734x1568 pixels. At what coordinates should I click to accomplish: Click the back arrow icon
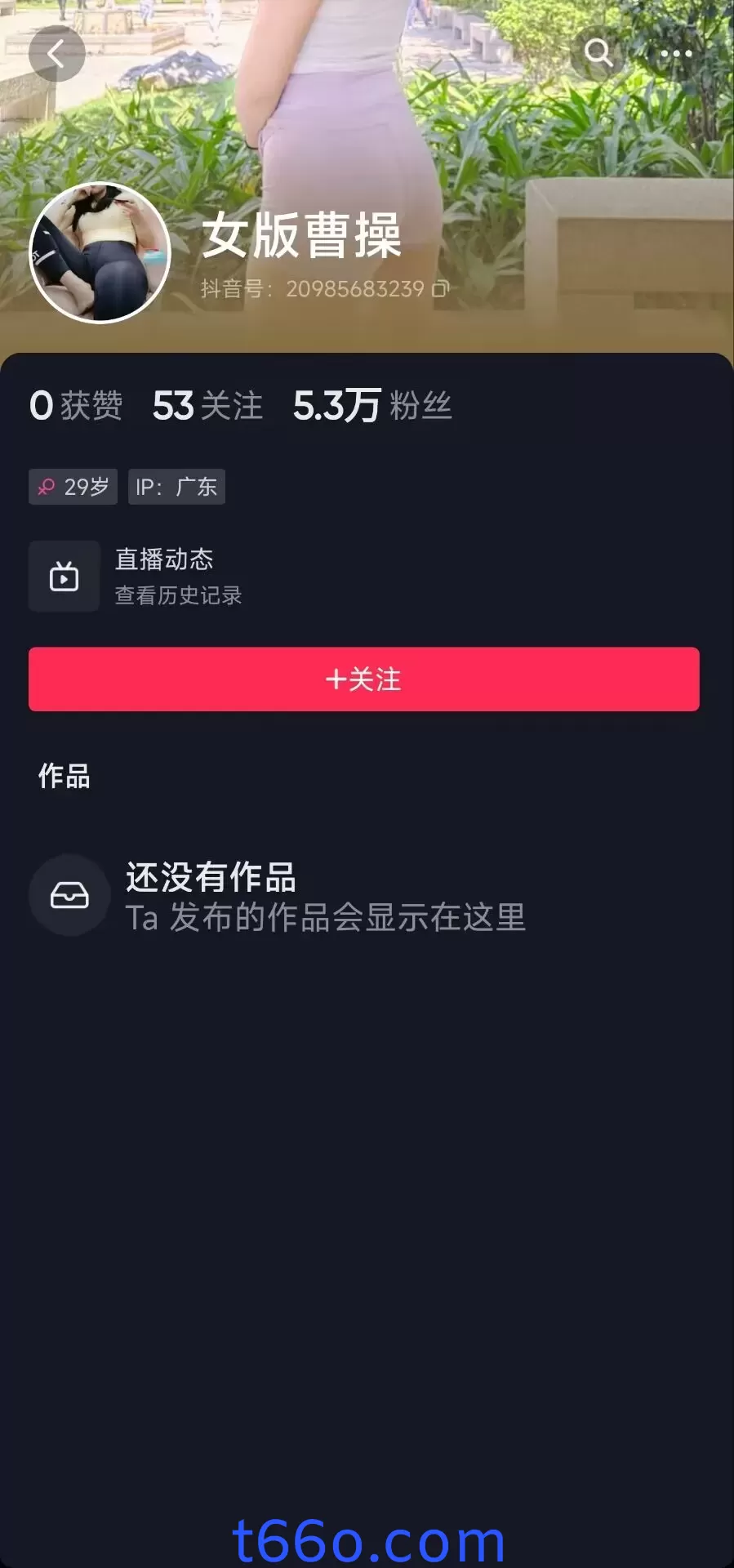coord(56,53)
